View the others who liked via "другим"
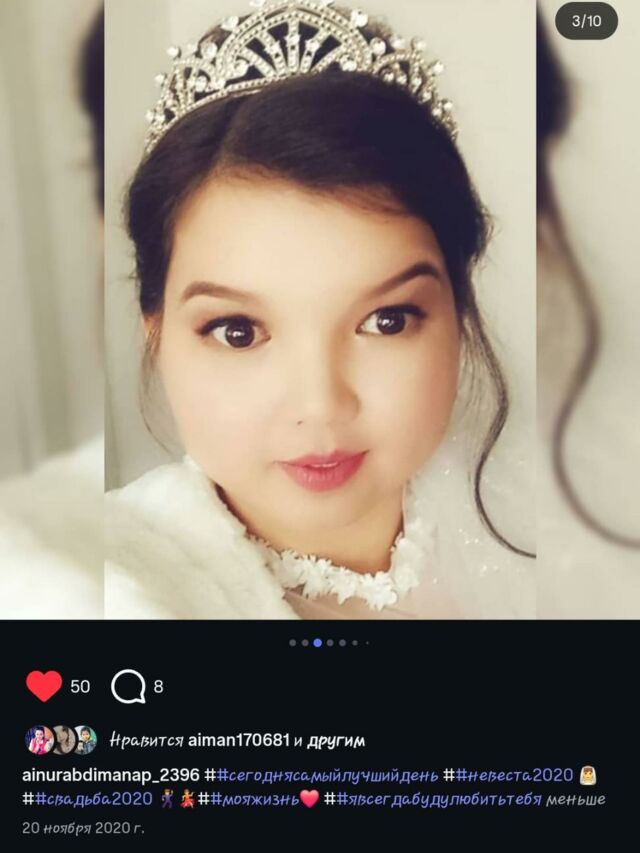 (335, 741)
